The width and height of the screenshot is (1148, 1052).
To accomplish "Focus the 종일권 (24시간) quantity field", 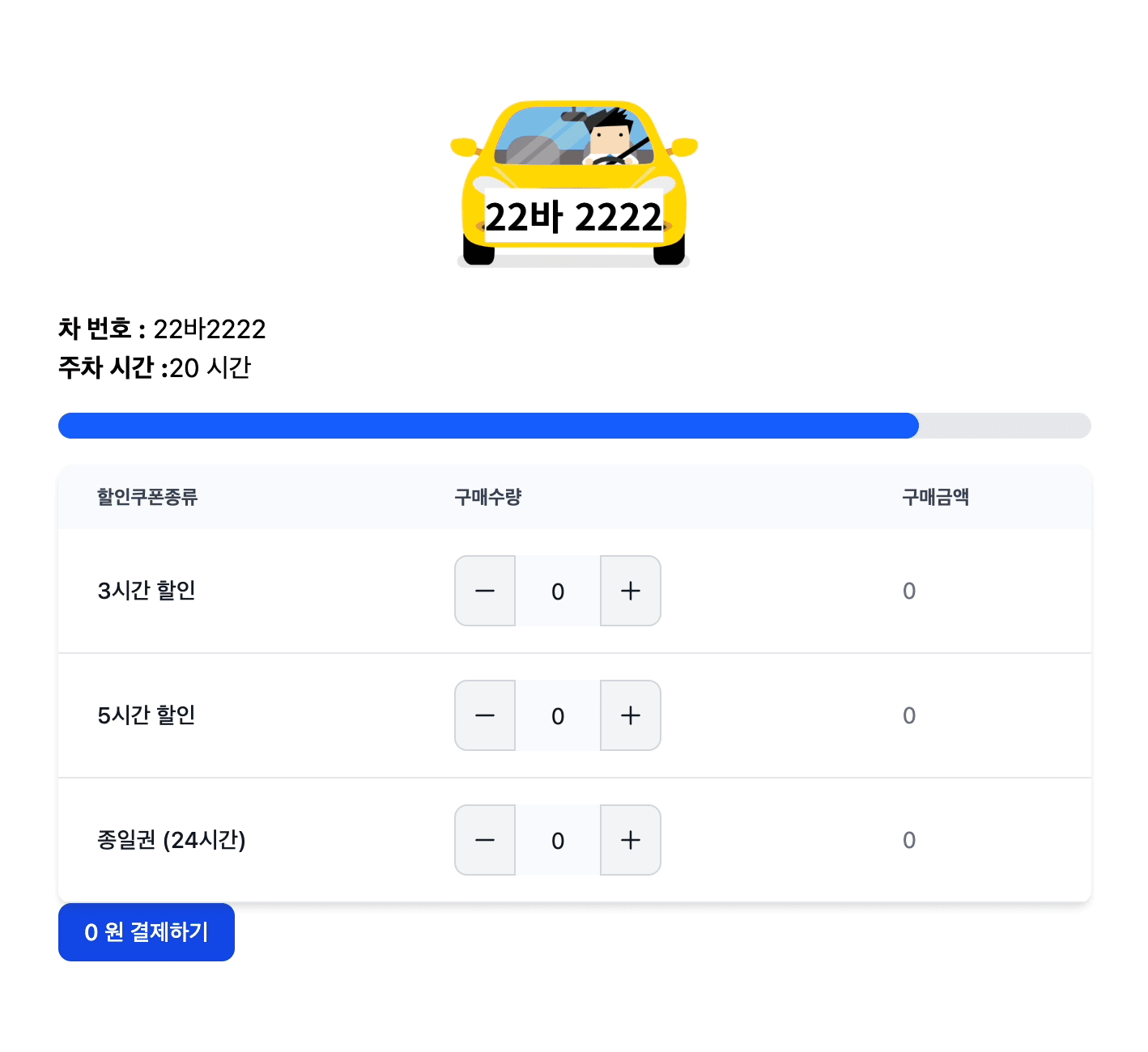I will [558, 840].
